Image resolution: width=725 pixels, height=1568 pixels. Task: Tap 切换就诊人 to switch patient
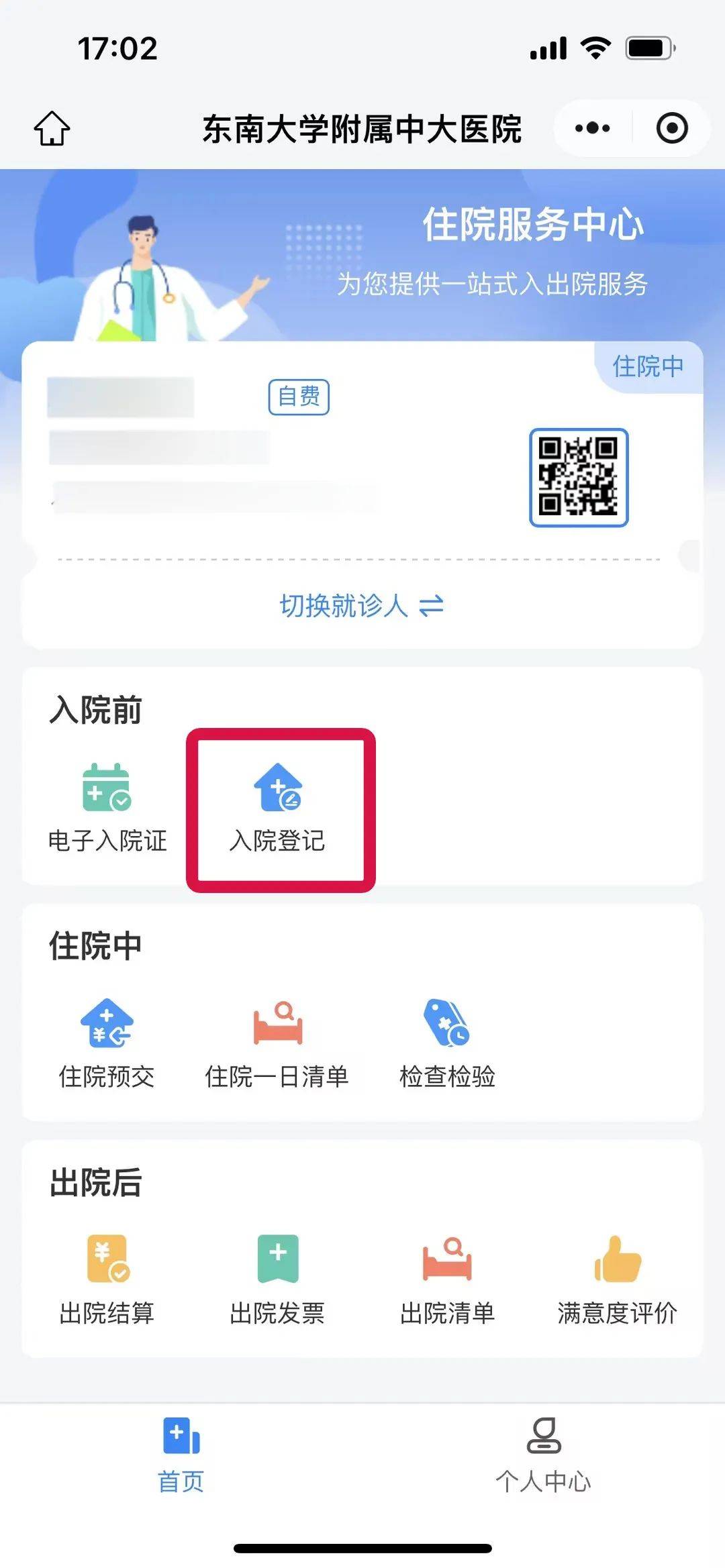tap(361, 606)
